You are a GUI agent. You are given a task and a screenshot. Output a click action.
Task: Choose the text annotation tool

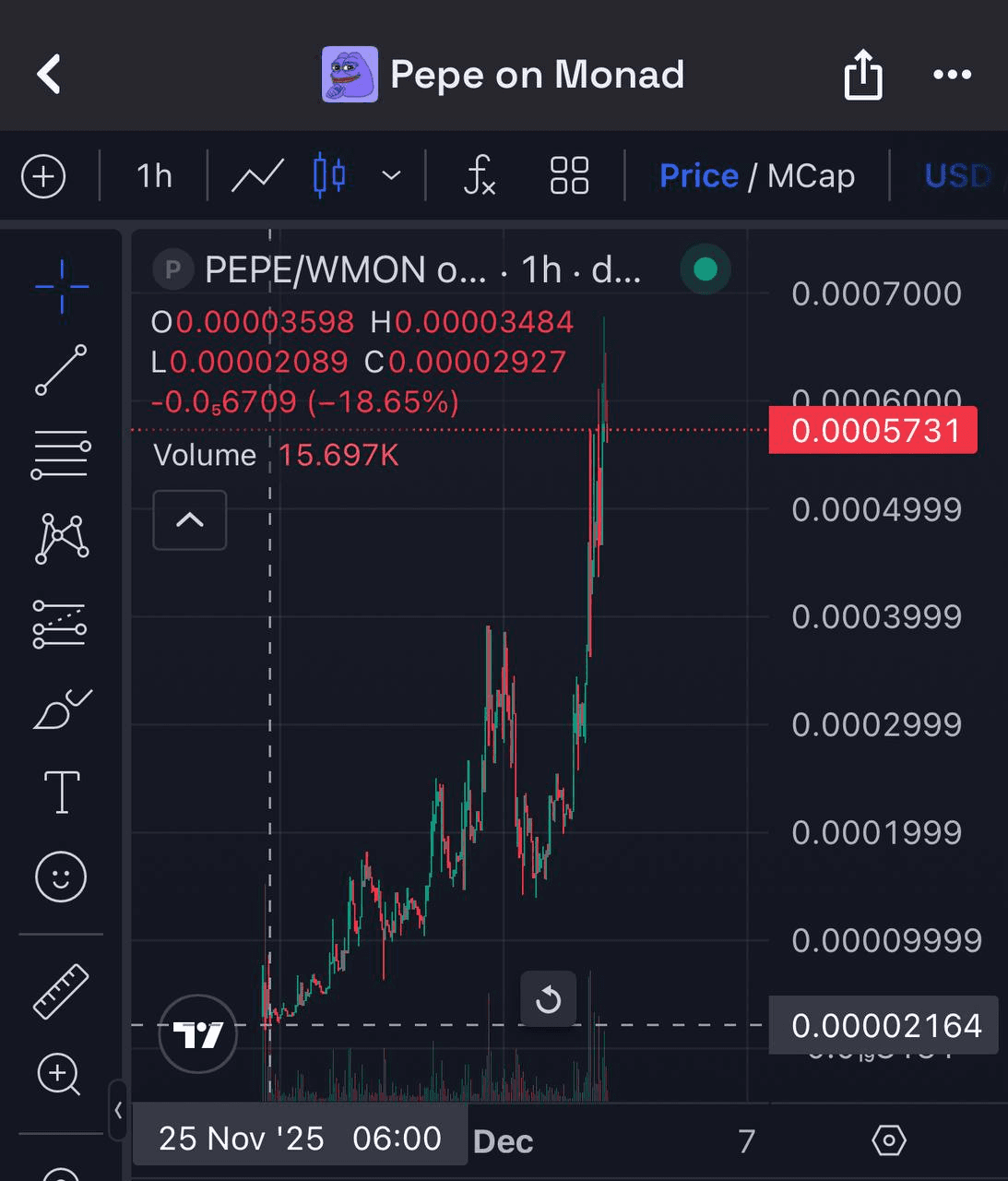(62, 793)
